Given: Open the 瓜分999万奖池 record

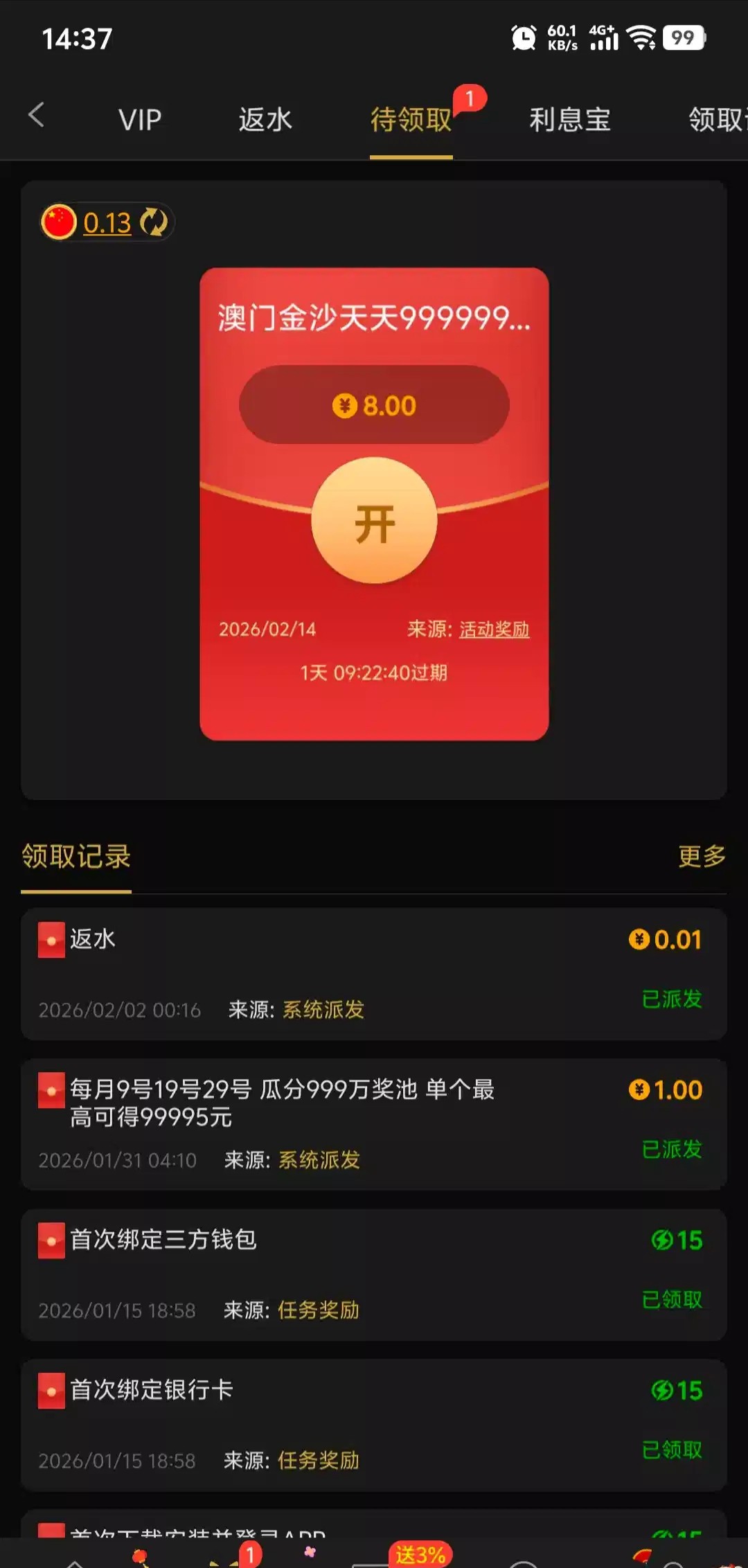Looking at the screenshot, I should pyautogui.click(x=374, y=1123).
